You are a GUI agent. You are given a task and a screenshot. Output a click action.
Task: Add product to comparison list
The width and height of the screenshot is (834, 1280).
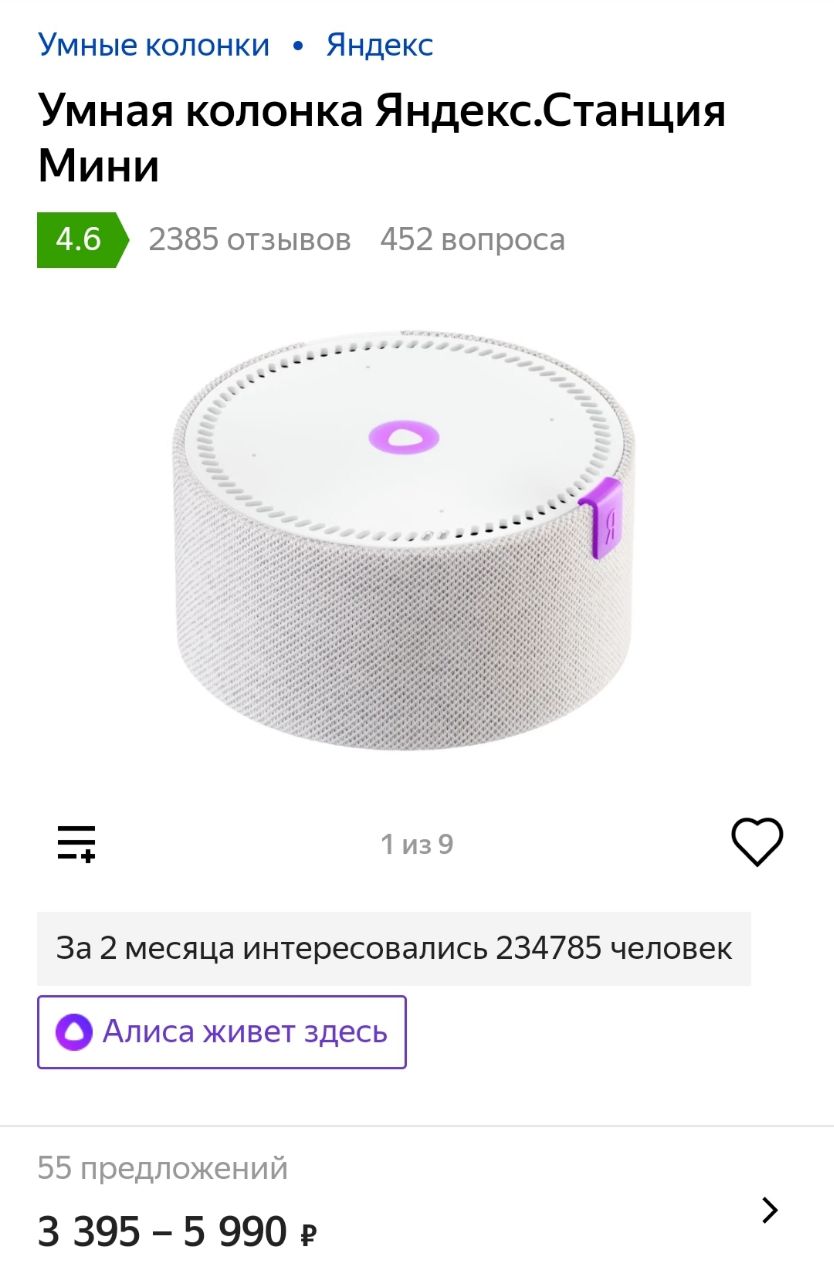[x=76, y=844]
